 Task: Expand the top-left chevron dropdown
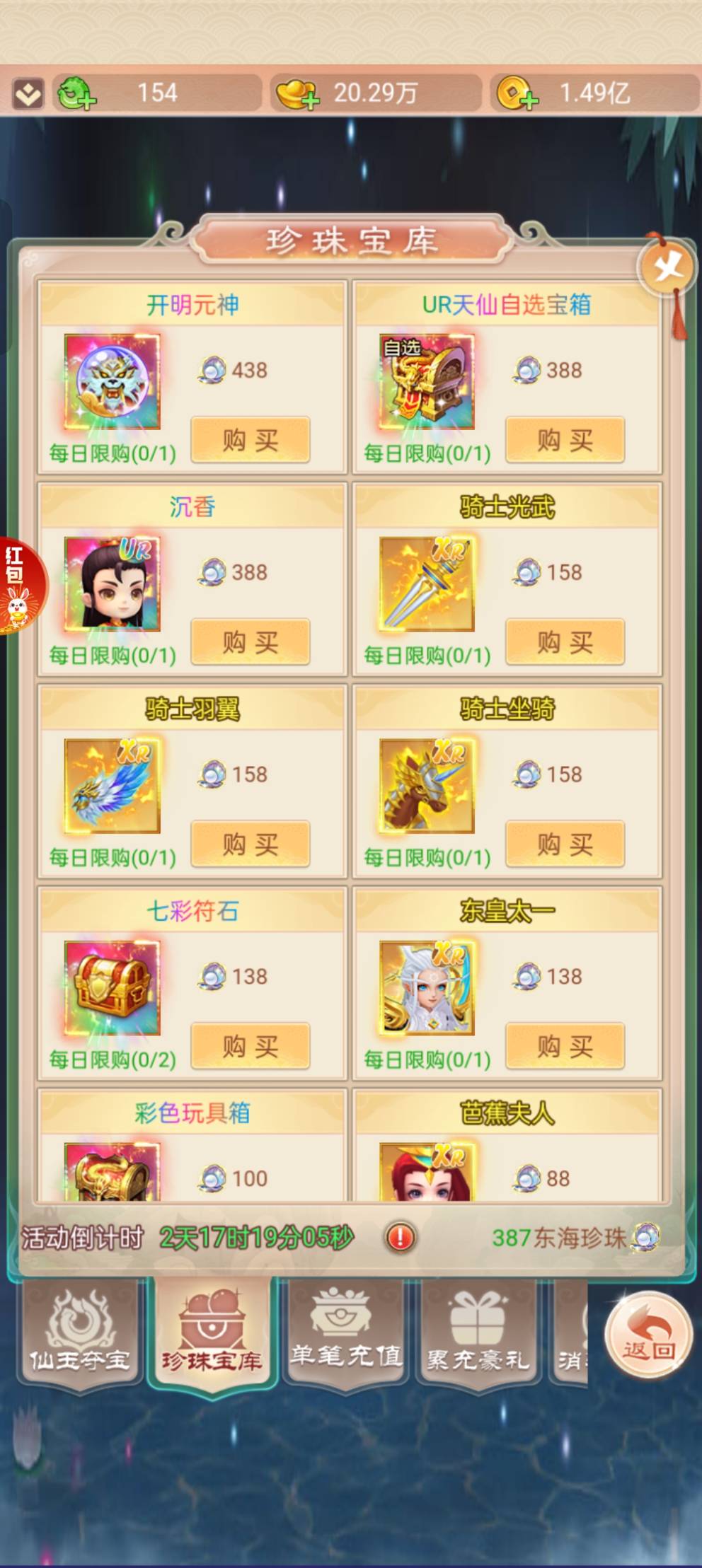pos(28,93)
